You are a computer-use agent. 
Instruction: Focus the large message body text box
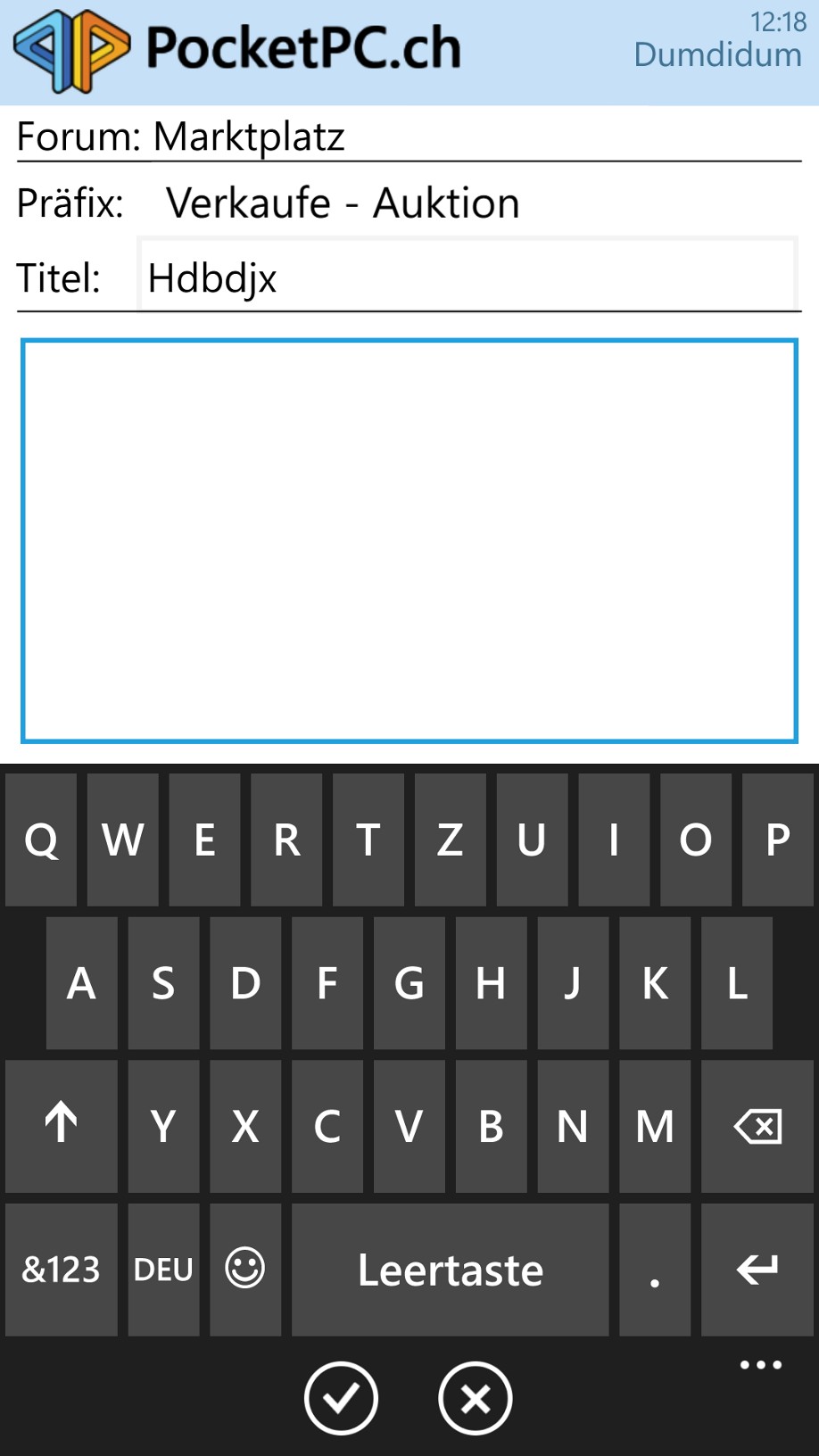tap(409, 541)
